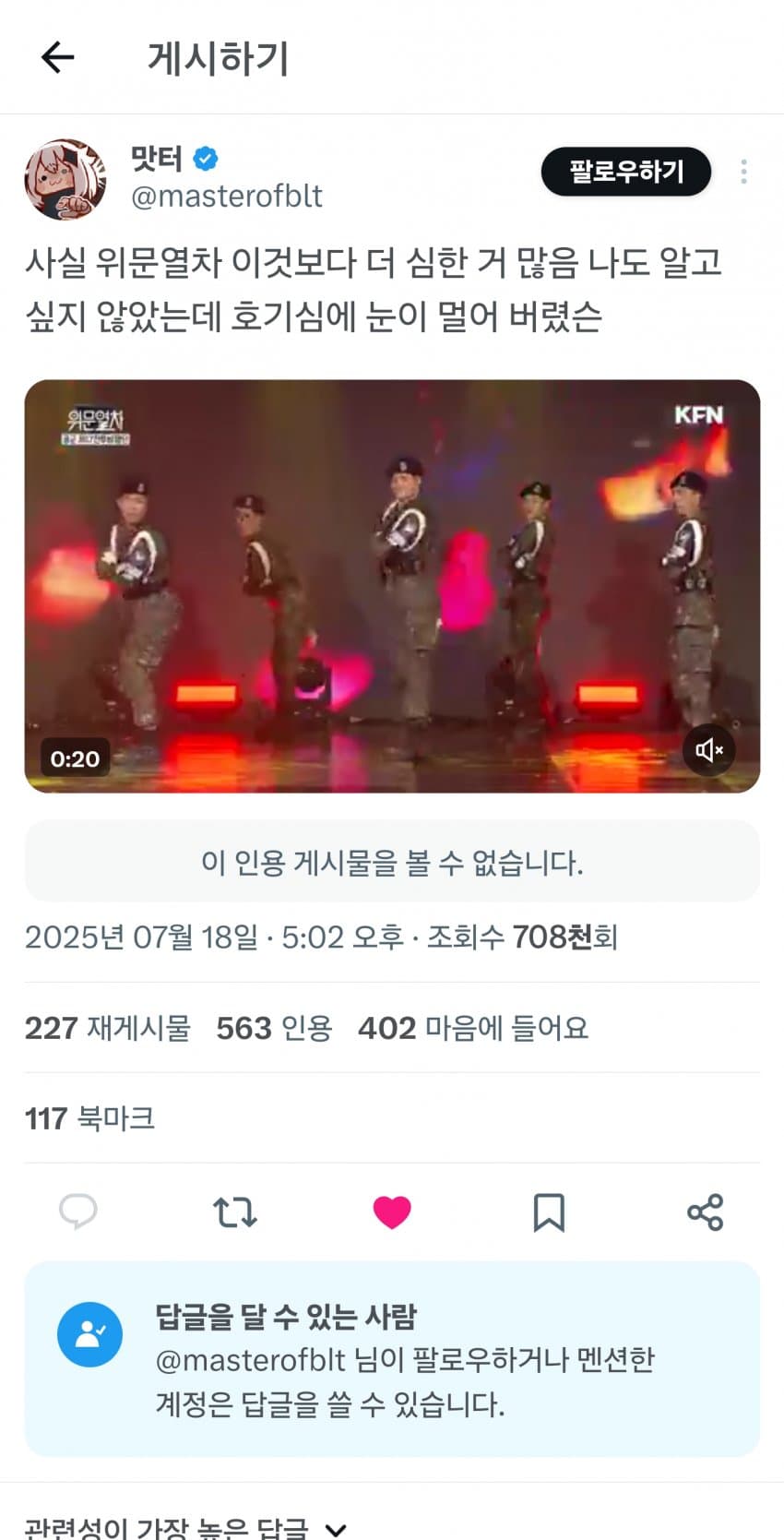
Task: Go back using the arrow icon
Action: click(x=57, y=57)
